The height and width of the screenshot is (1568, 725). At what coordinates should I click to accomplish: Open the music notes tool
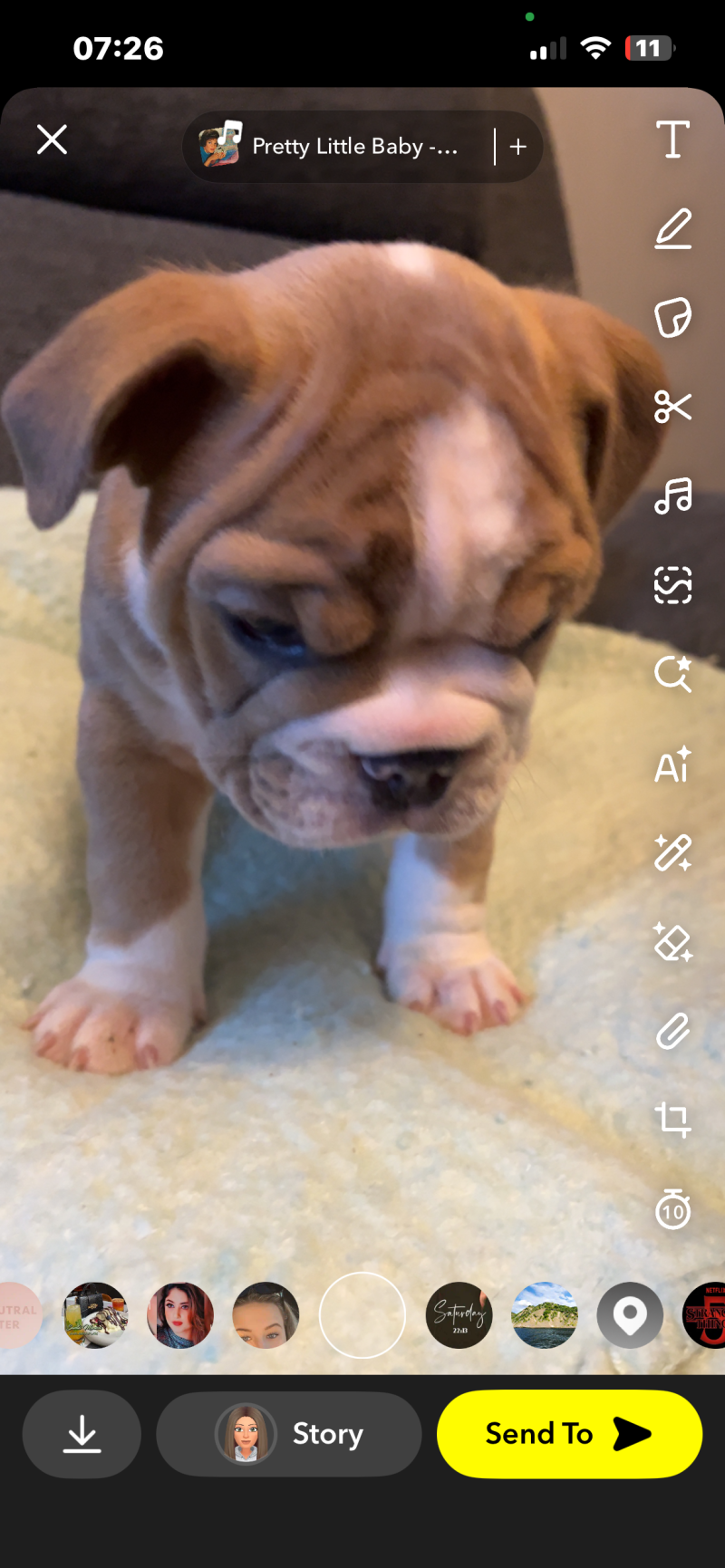(x=672, y=495)
